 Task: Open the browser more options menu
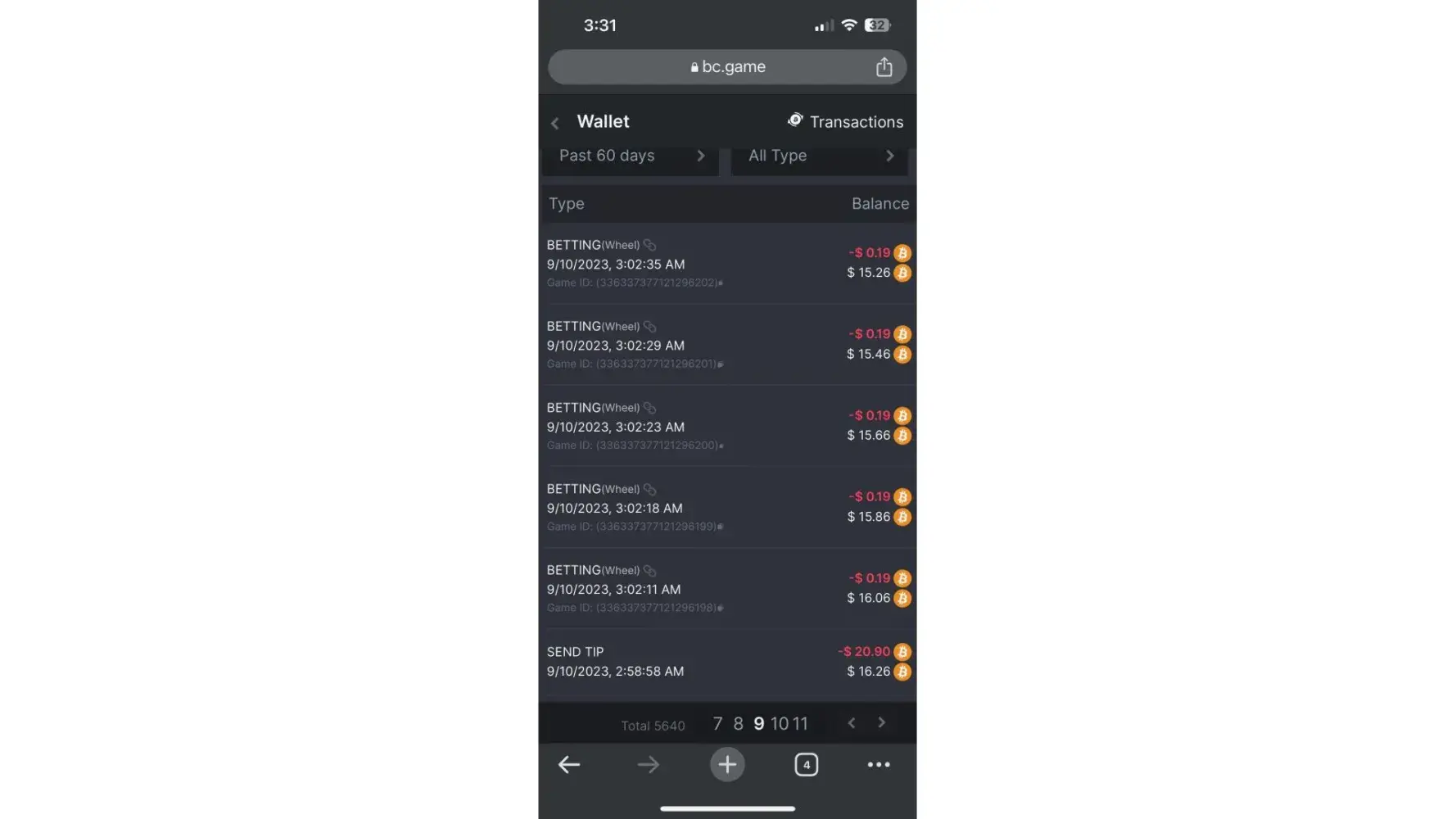[x=879, y=765]
